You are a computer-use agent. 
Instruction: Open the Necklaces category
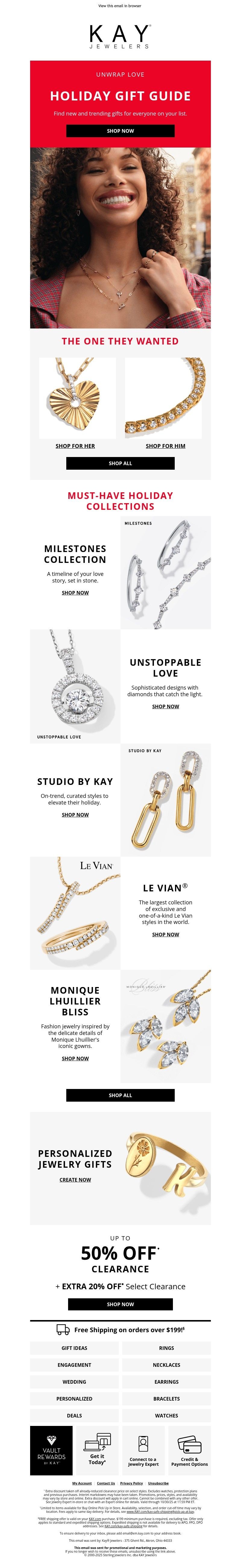[166, 1365]
